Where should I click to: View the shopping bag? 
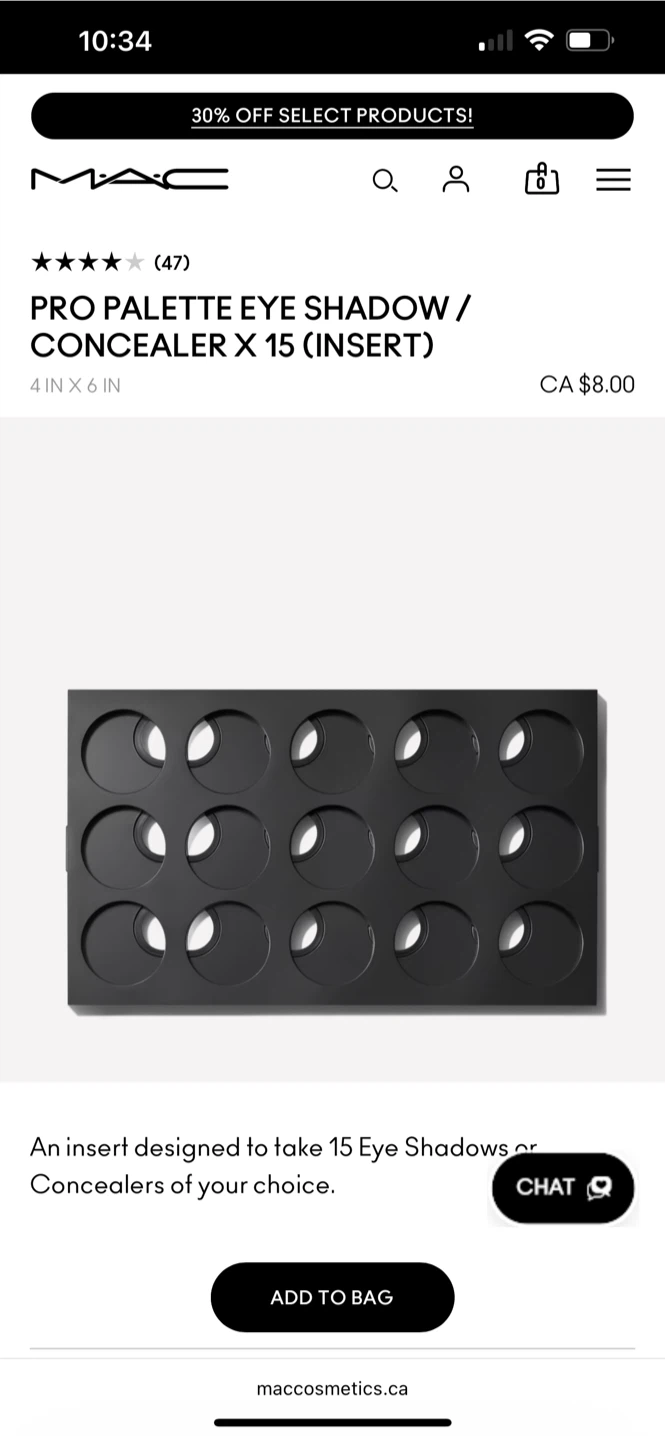[x=541, y=180]
